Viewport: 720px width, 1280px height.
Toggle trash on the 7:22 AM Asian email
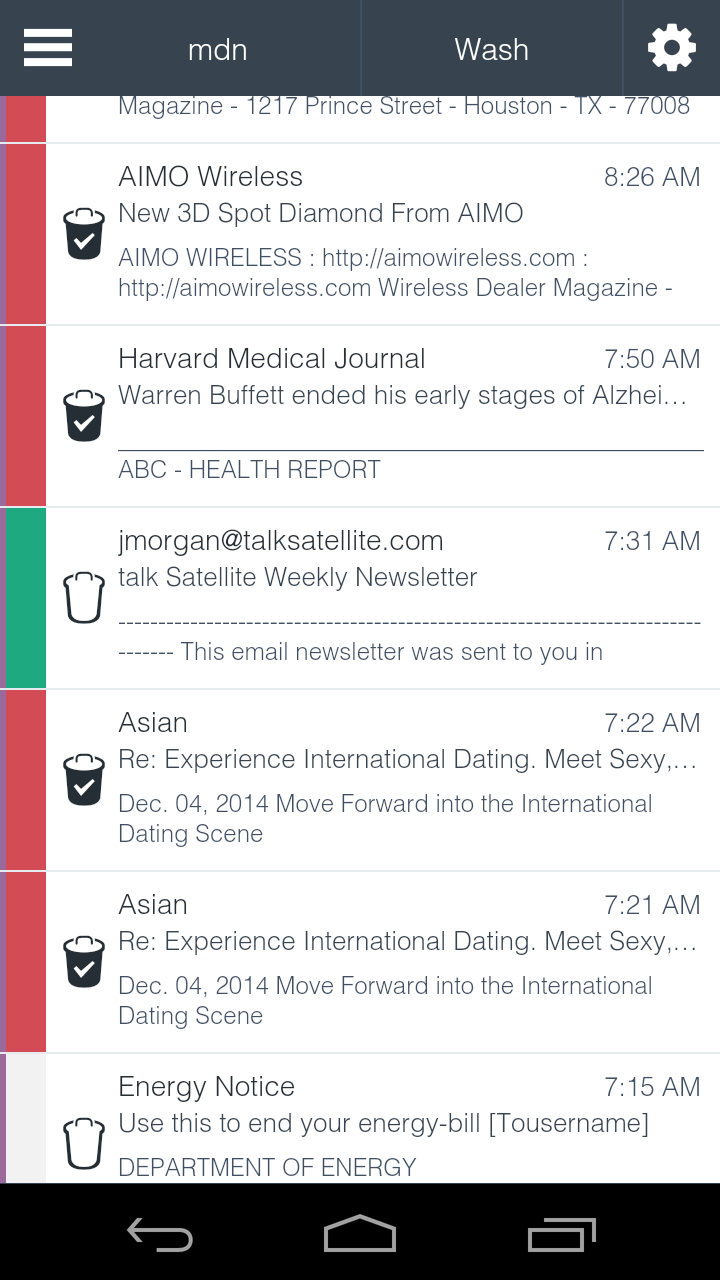tap(84, 780)
